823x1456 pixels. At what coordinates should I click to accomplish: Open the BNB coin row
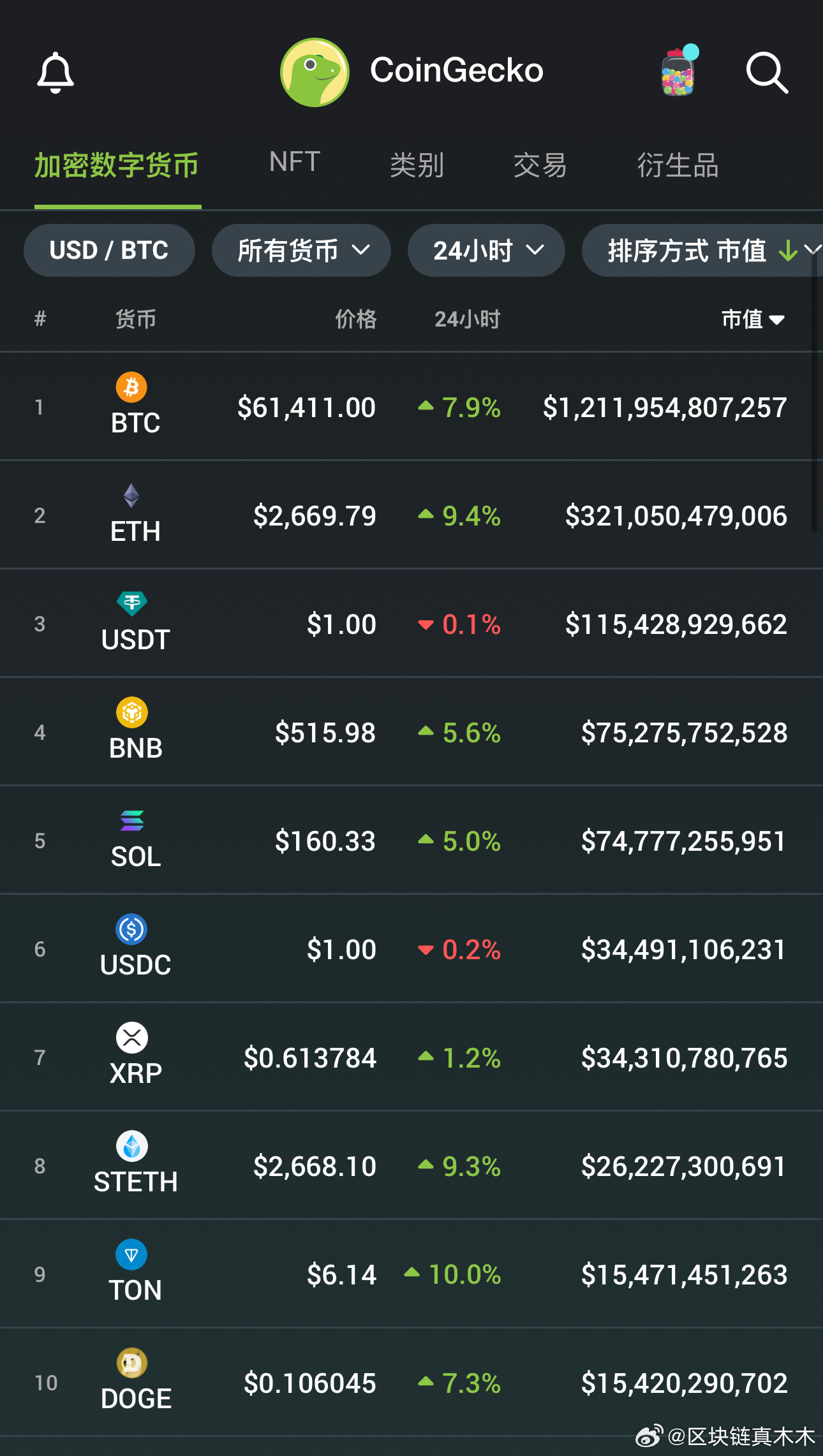point(411,732)
